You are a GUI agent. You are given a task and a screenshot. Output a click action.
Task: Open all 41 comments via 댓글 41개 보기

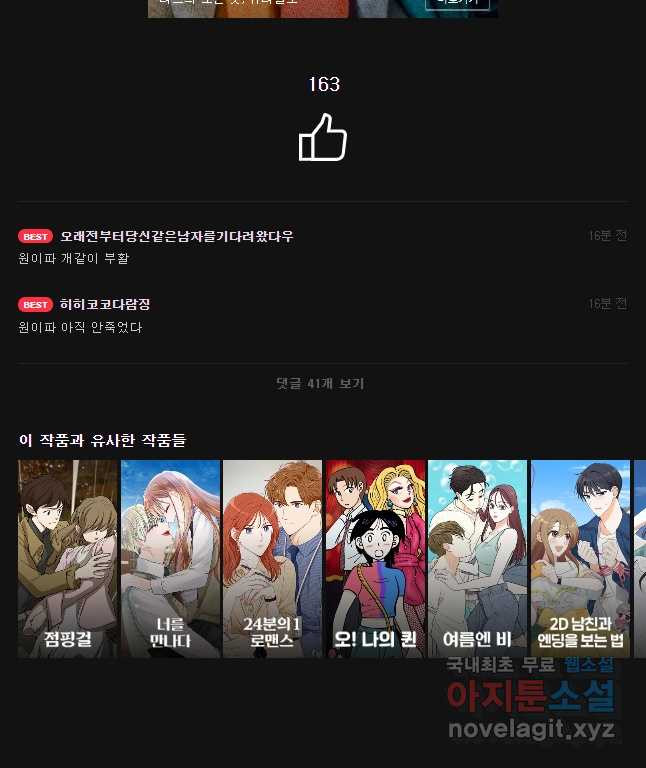click(x=321, y=384)
